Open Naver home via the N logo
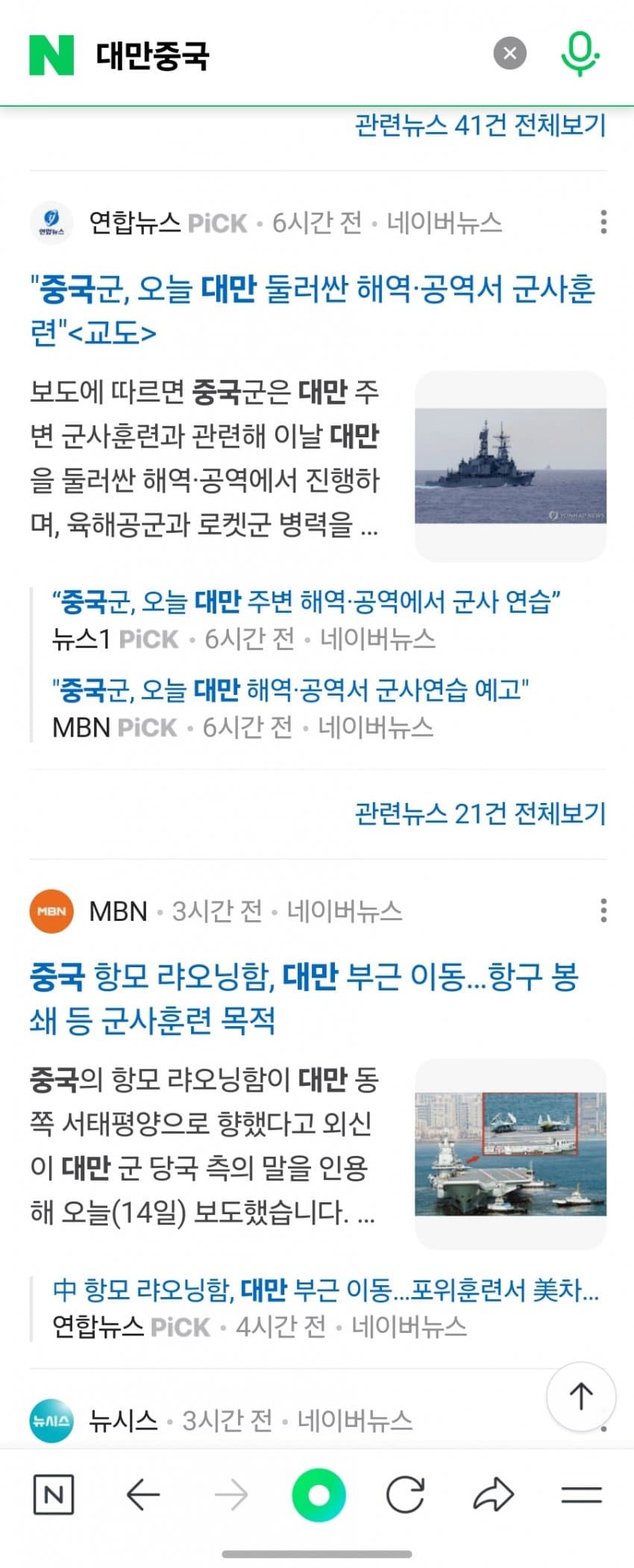This screenshot has height=1568, width=634. 51,54
